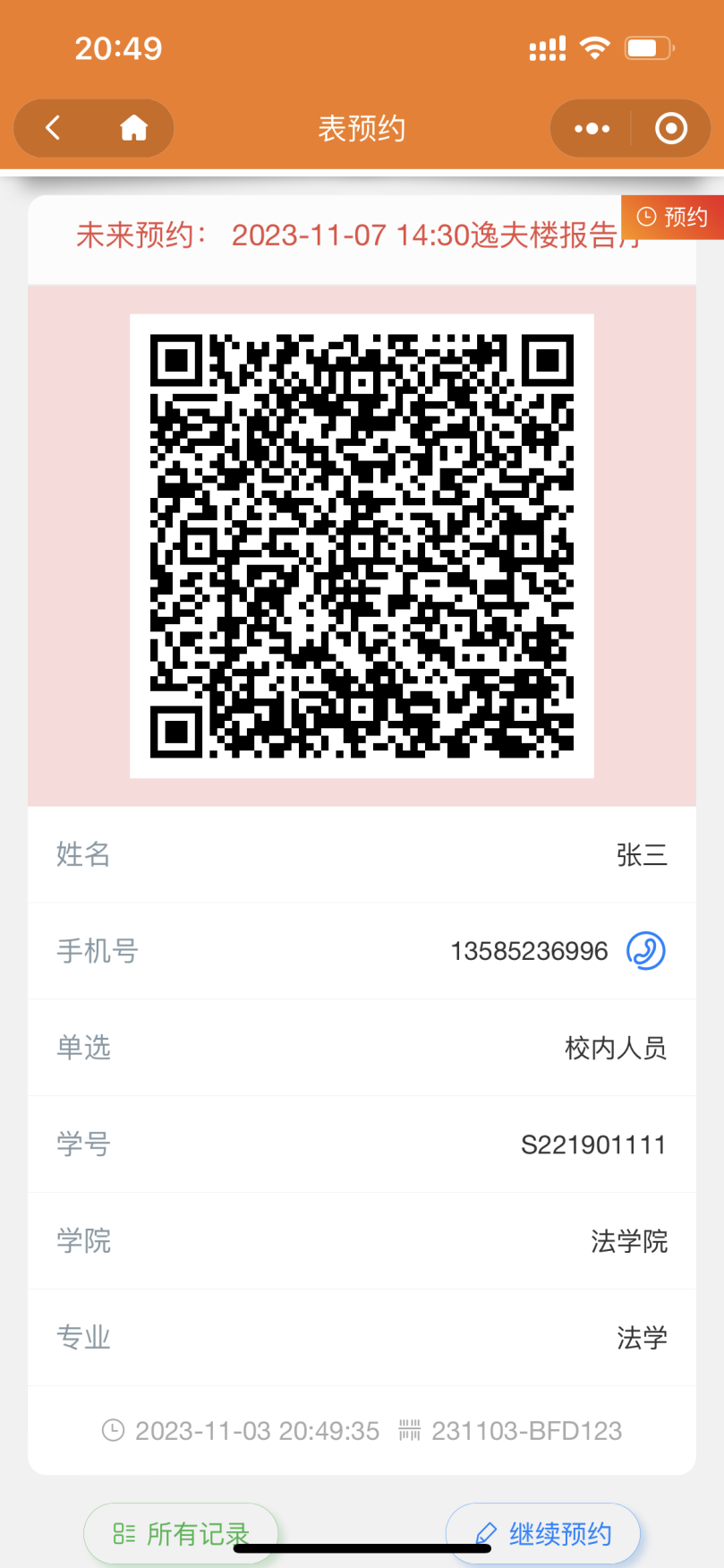Call 13585236996 via the phone icon
The height and width of the screenshot is (1568, 724).
pos(645,951)
